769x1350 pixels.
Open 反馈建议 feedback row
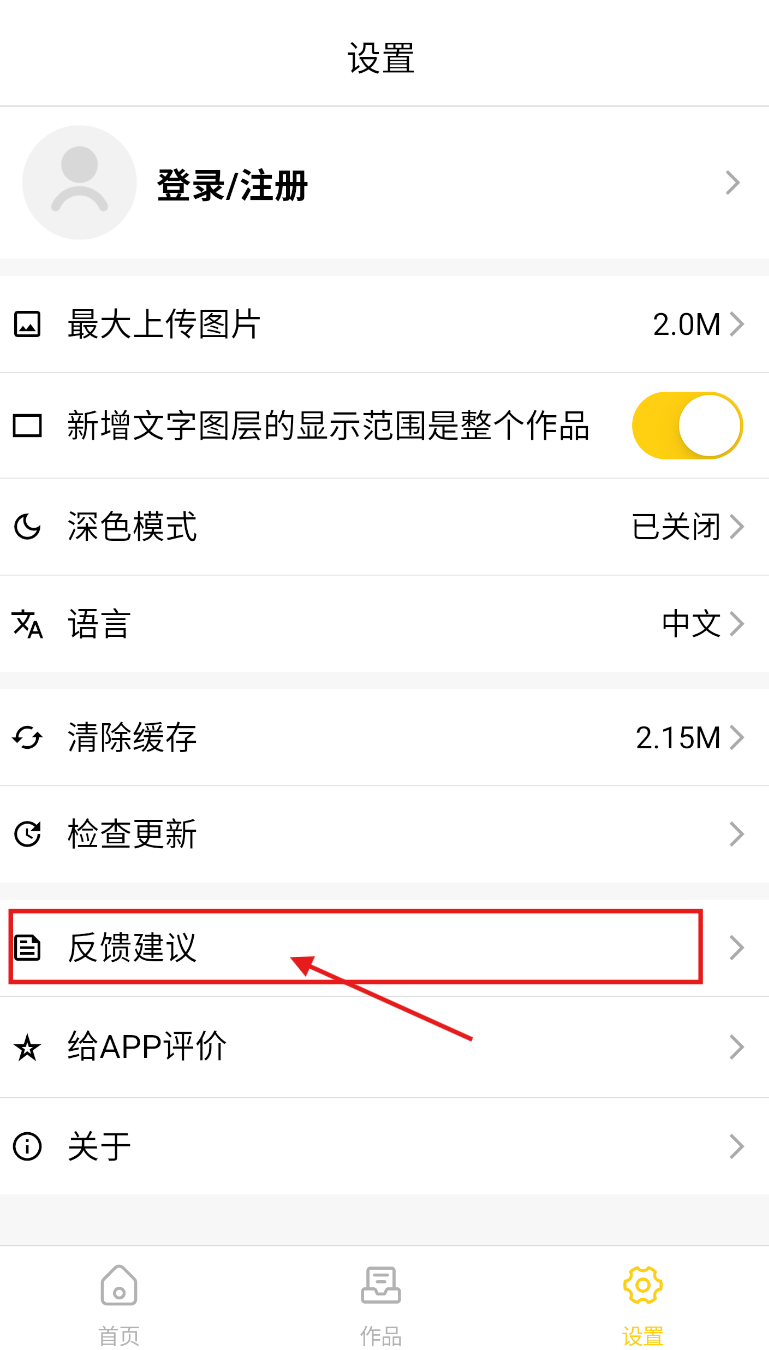coord(384,947)
